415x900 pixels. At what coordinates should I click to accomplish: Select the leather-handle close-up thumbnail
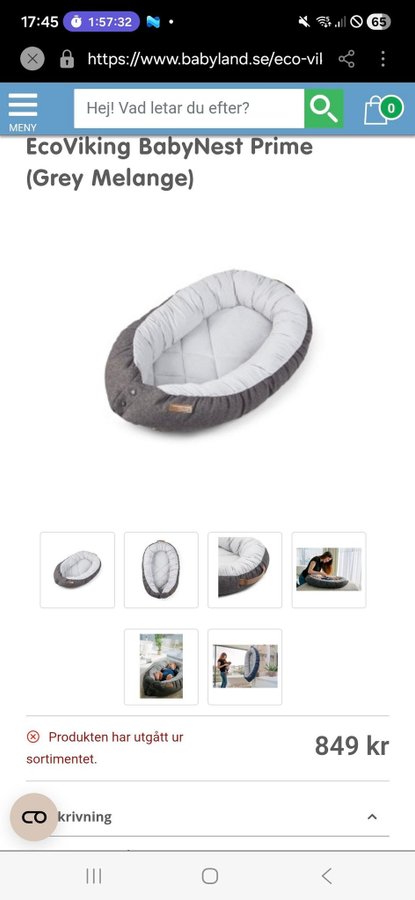click(245, 569)
